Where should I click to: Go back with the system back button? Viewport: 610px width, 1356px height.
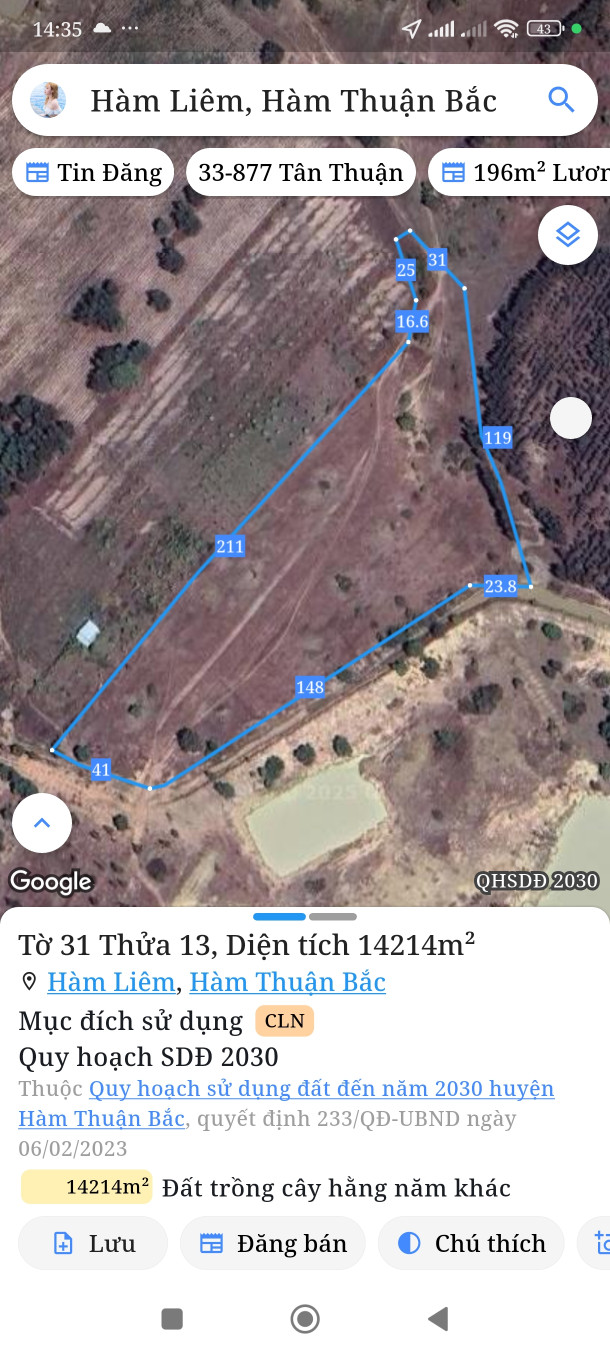click(x=437, y=1319)
